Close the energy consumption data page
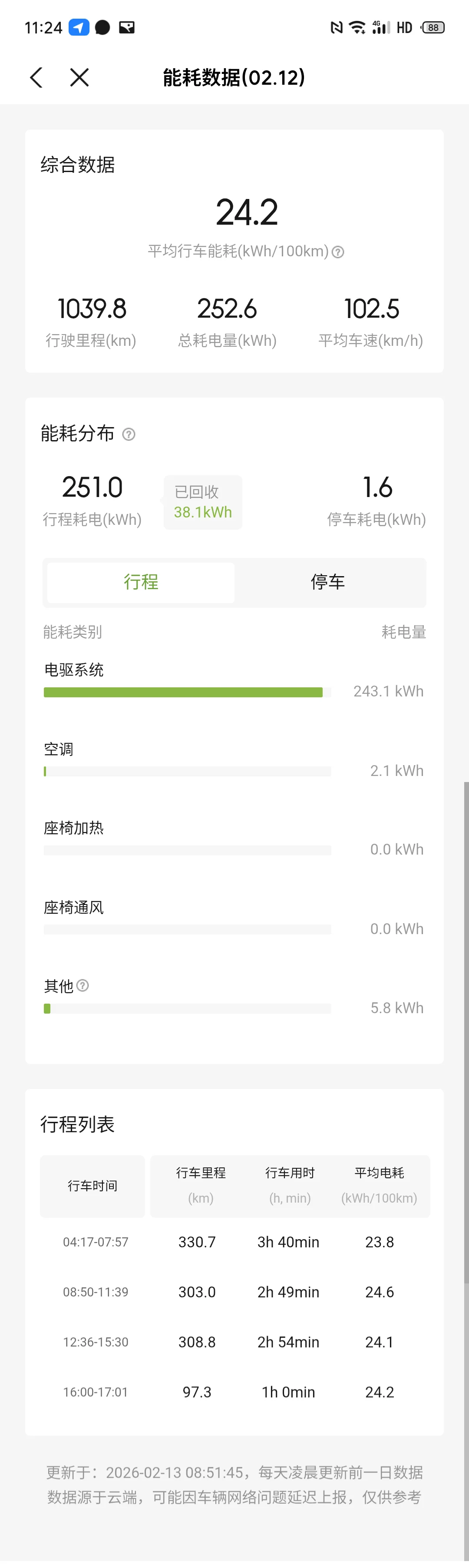 pyautogui.click(x=79, y=77)
